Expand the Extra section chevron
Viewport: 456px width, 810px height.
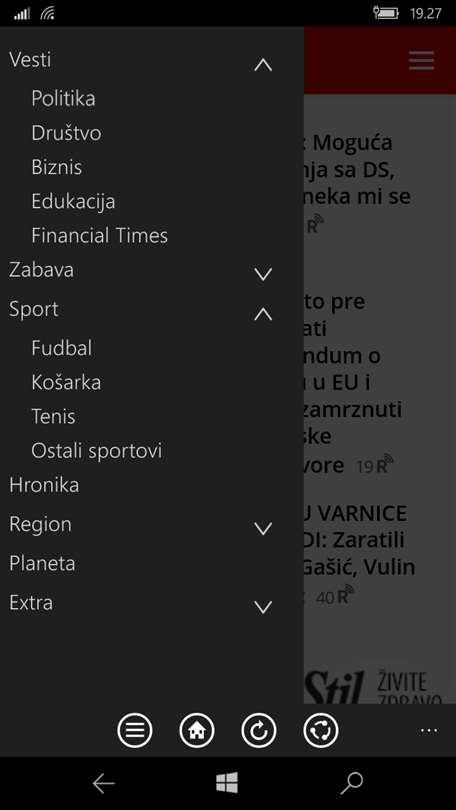tap(263, 608)
